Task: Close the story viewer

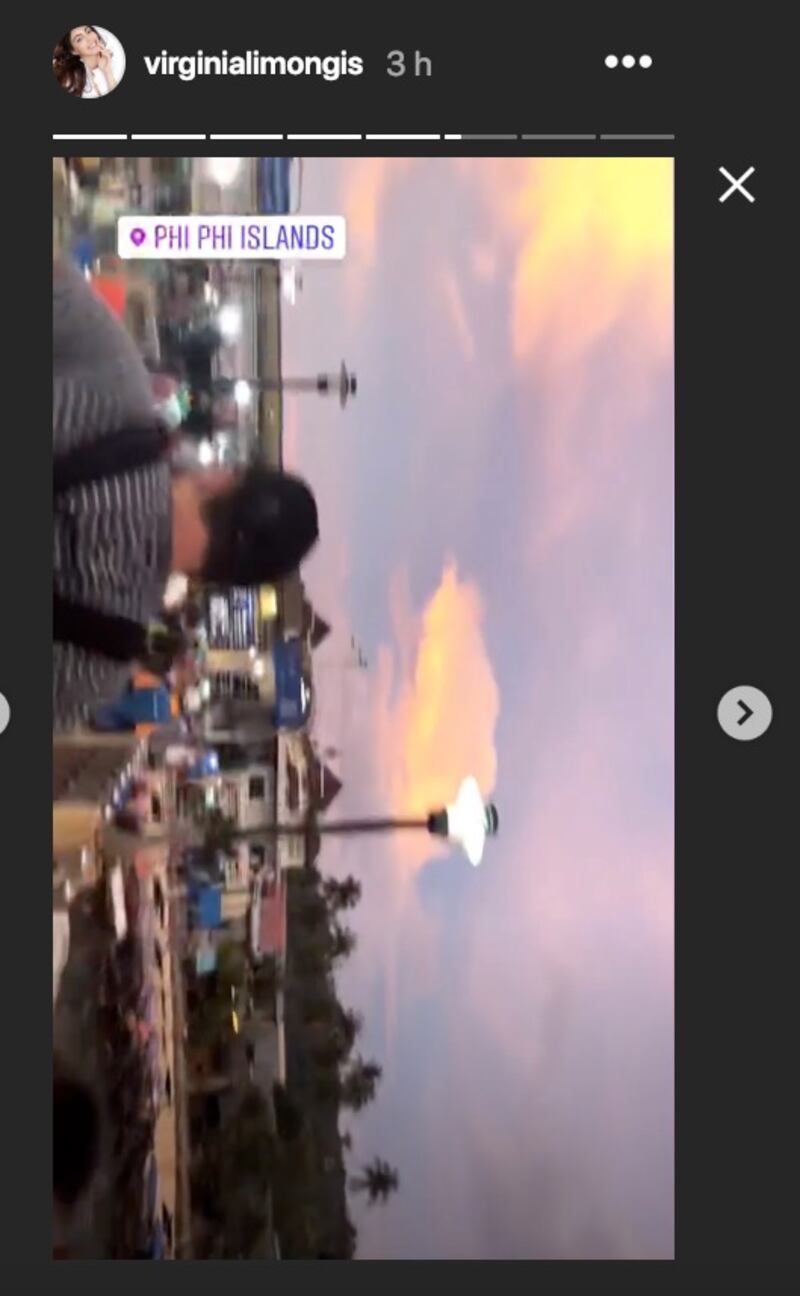Action: click(x=736, y=185)
